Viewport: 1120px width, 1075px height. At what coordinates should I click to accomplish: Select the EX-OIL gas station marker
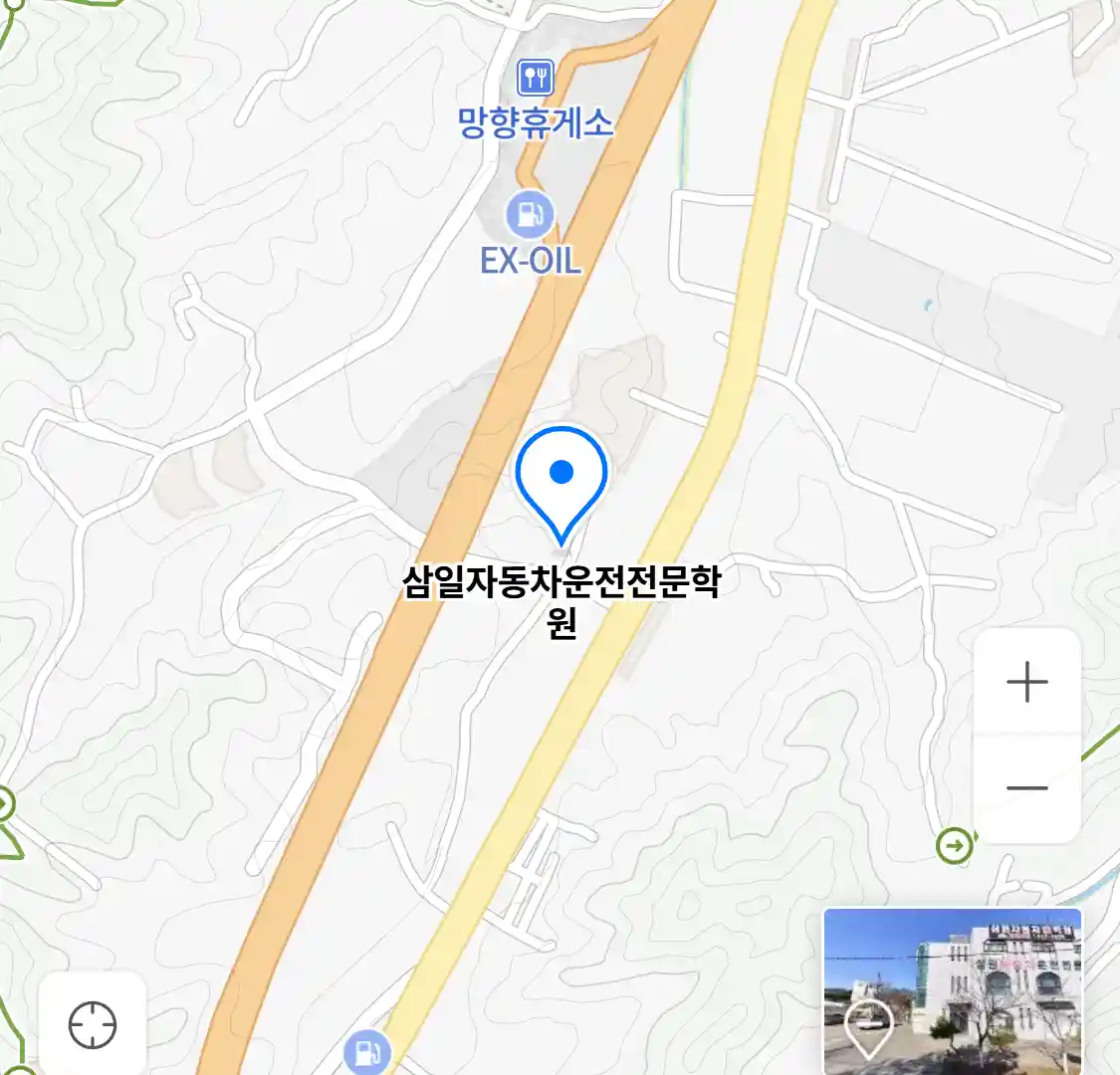(530, 214)
